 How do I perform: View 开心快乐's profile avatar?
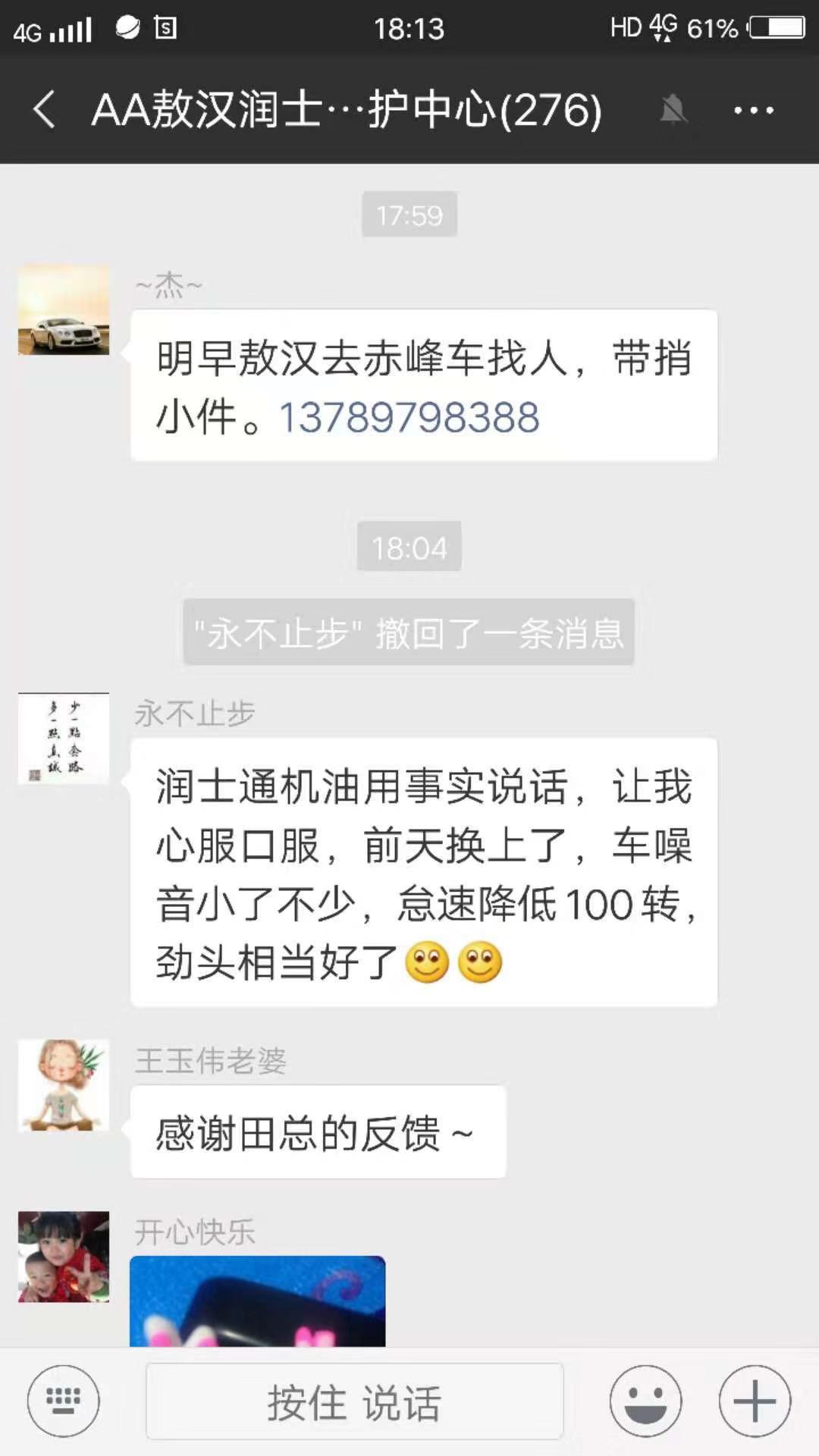64,1257
